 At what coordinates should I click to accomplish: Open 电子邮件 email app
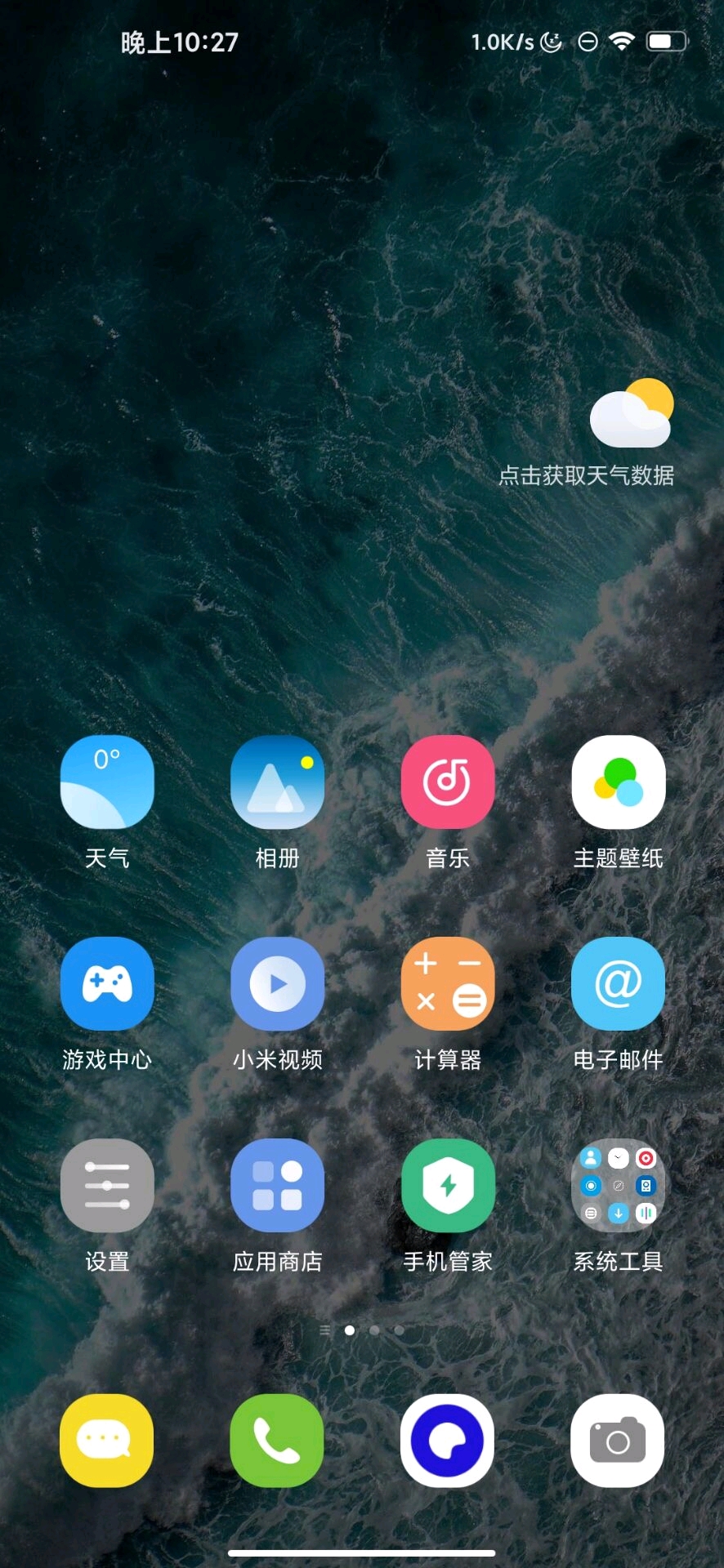618,983
